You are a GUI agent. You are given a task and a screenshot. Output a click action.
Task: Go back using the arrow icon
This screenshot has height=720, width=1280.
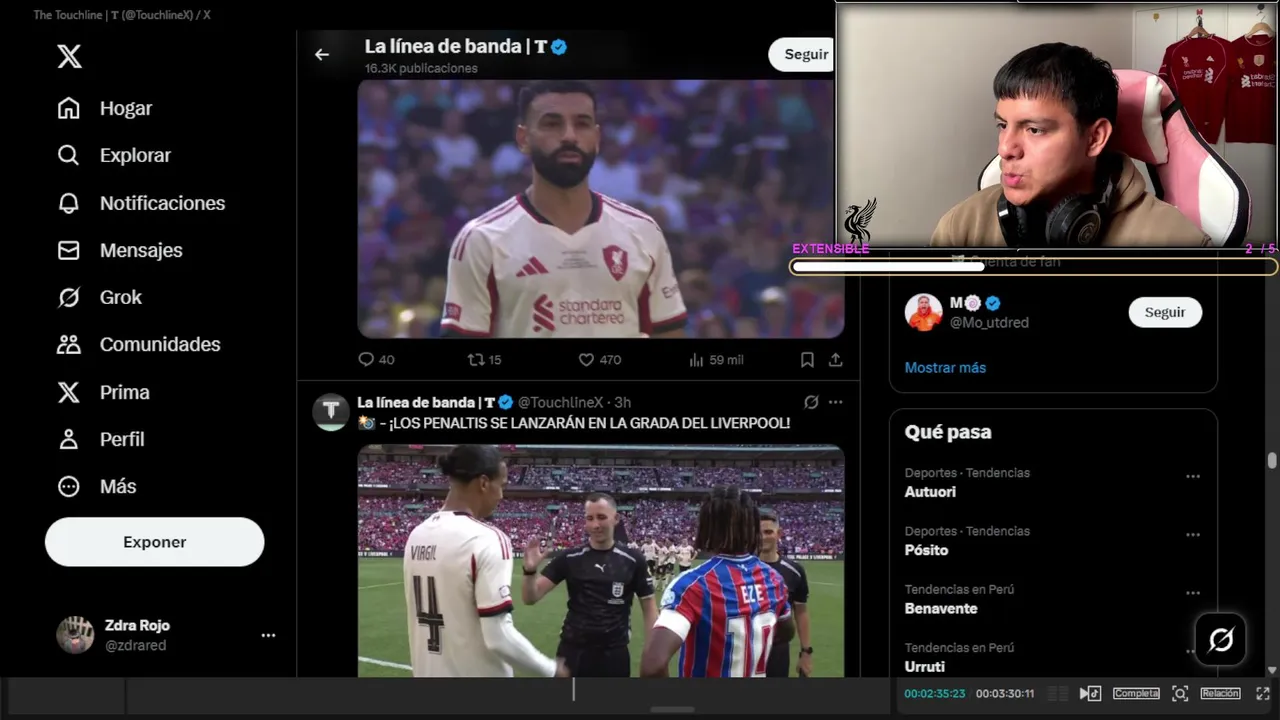pos(321,55)
